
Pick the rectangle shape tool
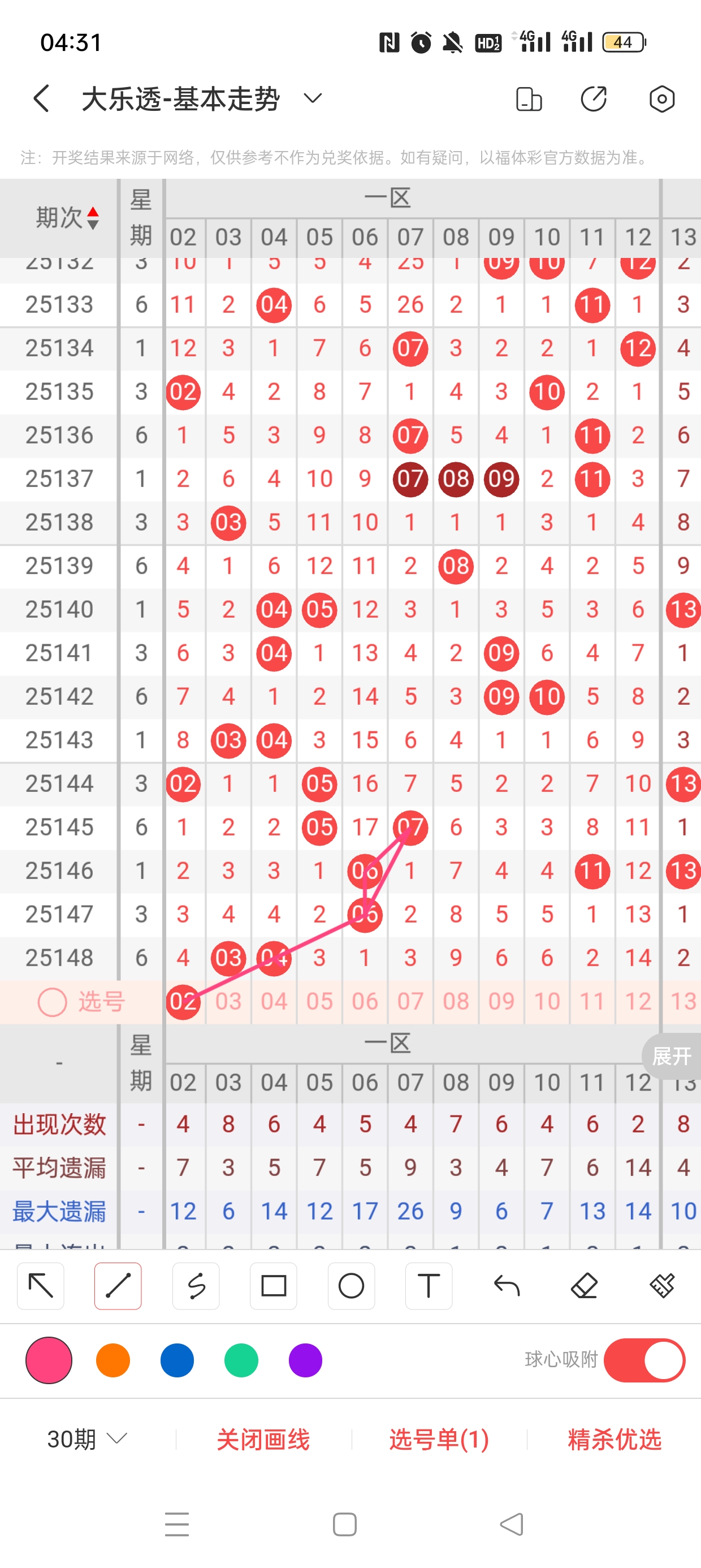pyautogui.click(x=273, y=1286)
